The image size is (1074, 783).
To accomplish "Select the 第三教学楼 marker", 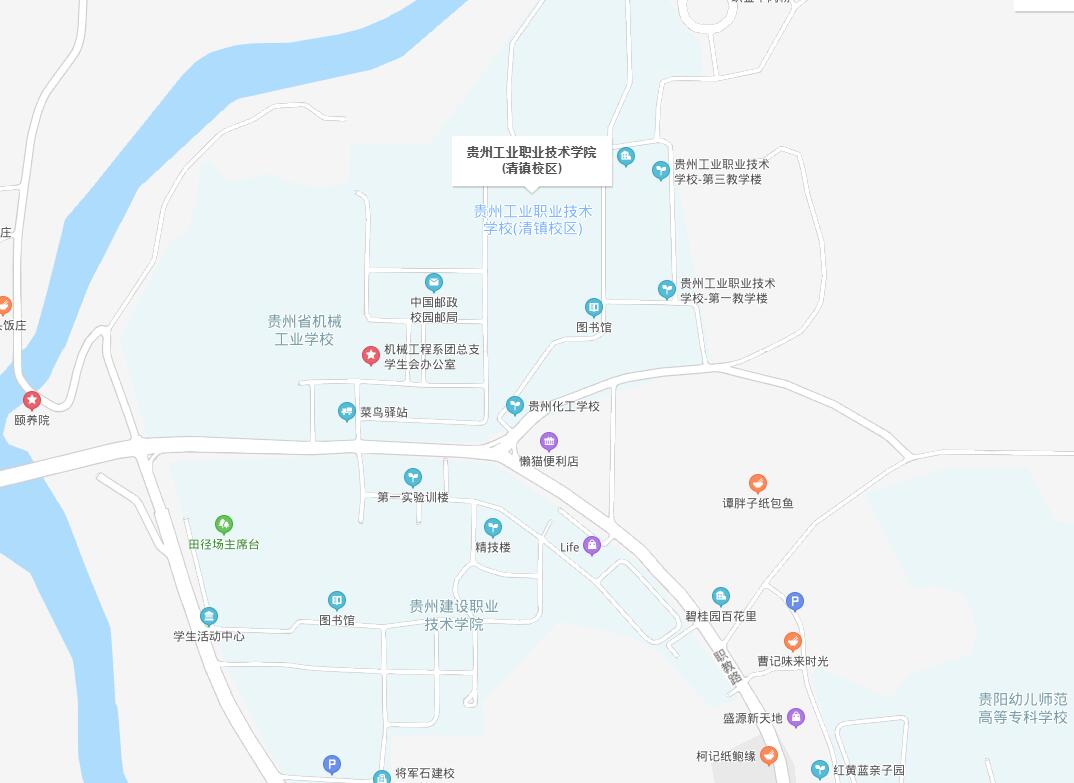I will click(660, 171).
